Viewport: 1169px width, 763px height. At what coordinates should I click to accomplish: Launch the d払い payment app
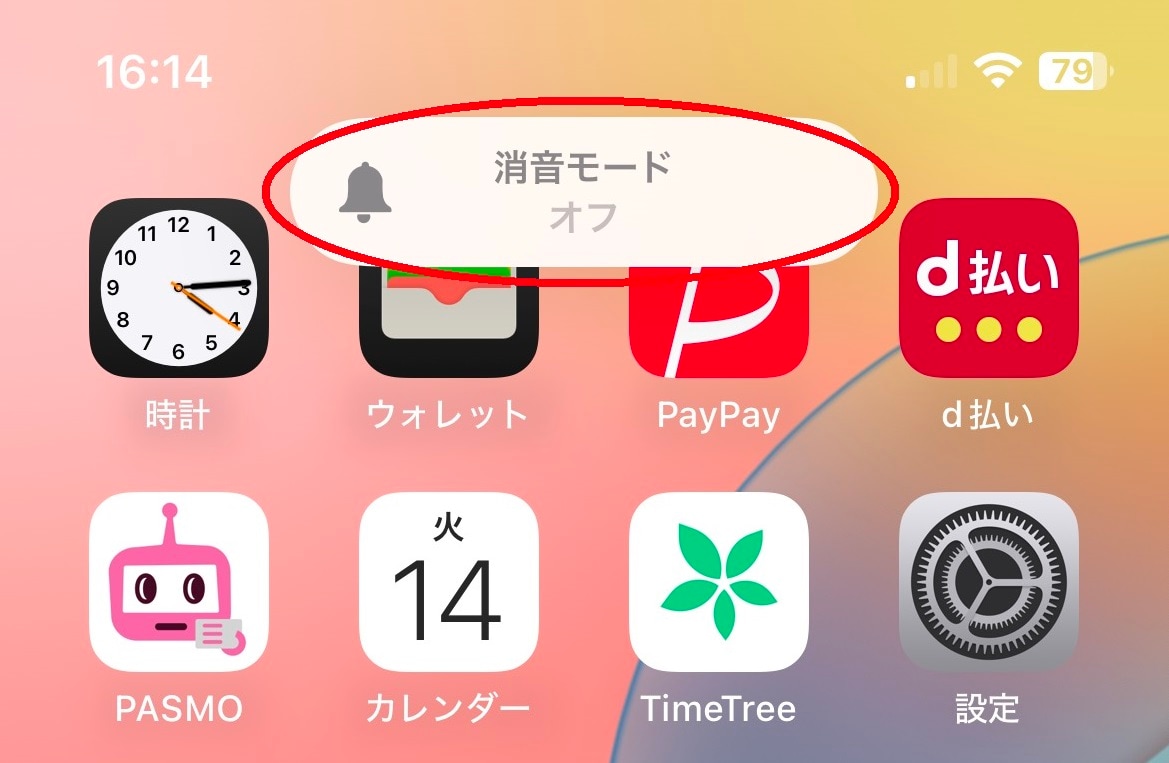pos(988,288)
